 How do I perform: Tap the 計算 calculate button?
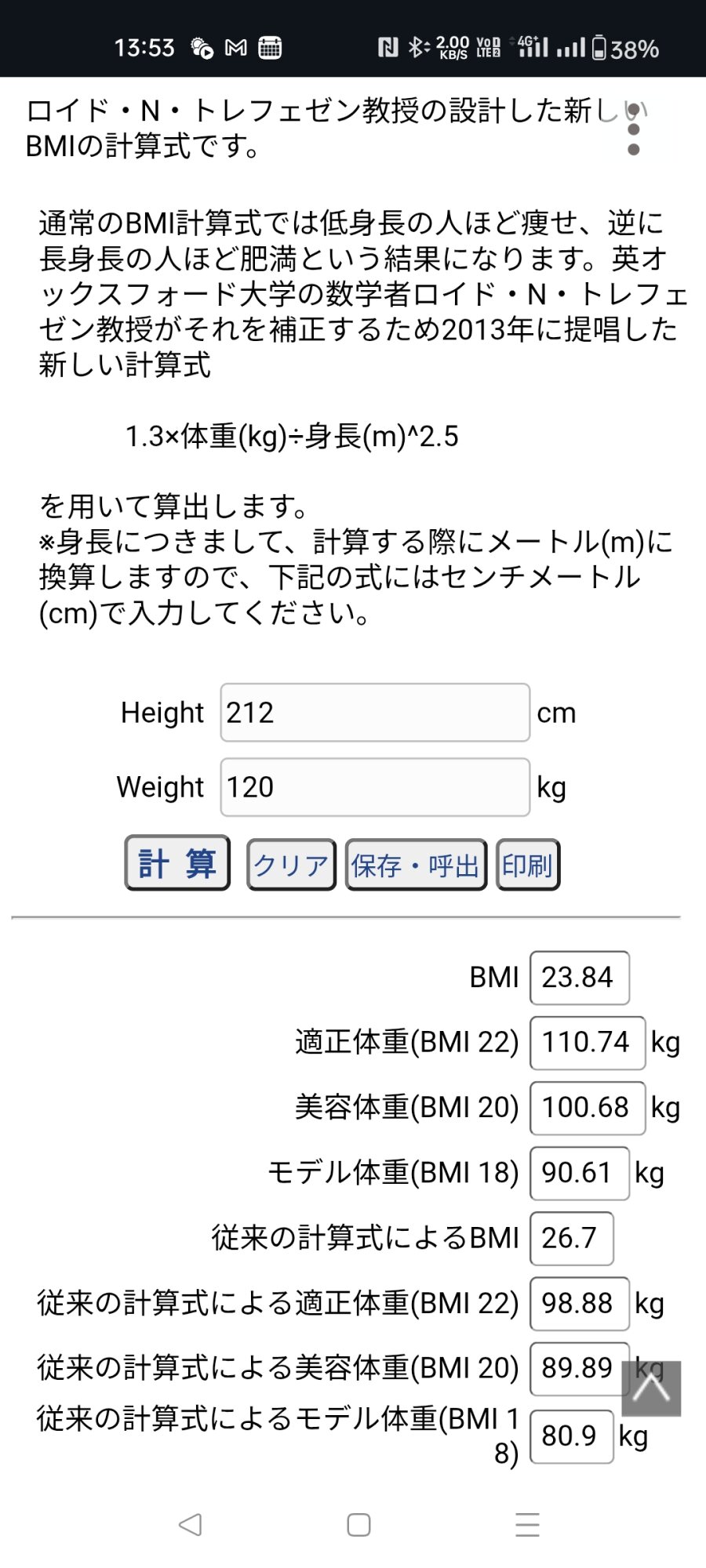point(177,863)
